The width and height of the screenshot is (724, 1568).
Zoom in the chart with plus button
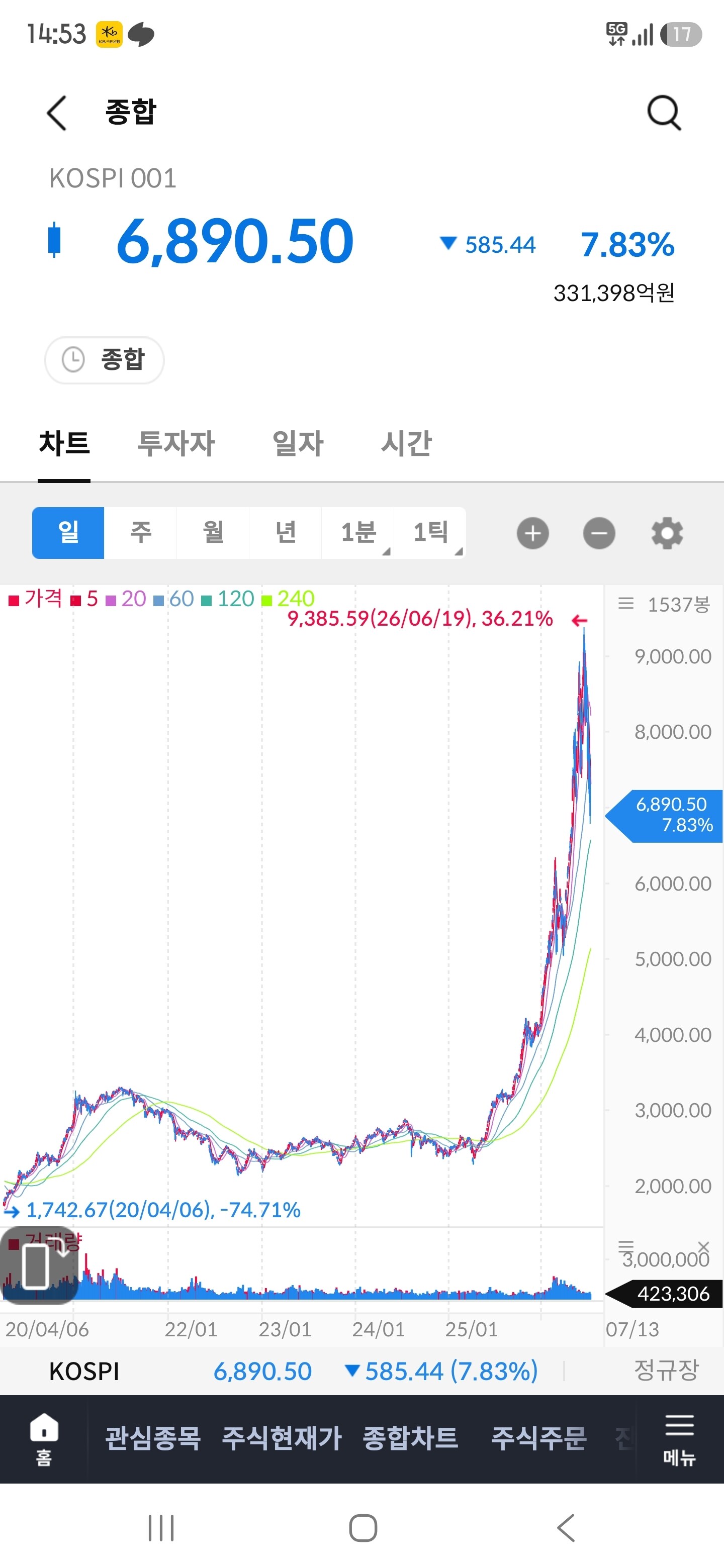[x=533, y=533]
